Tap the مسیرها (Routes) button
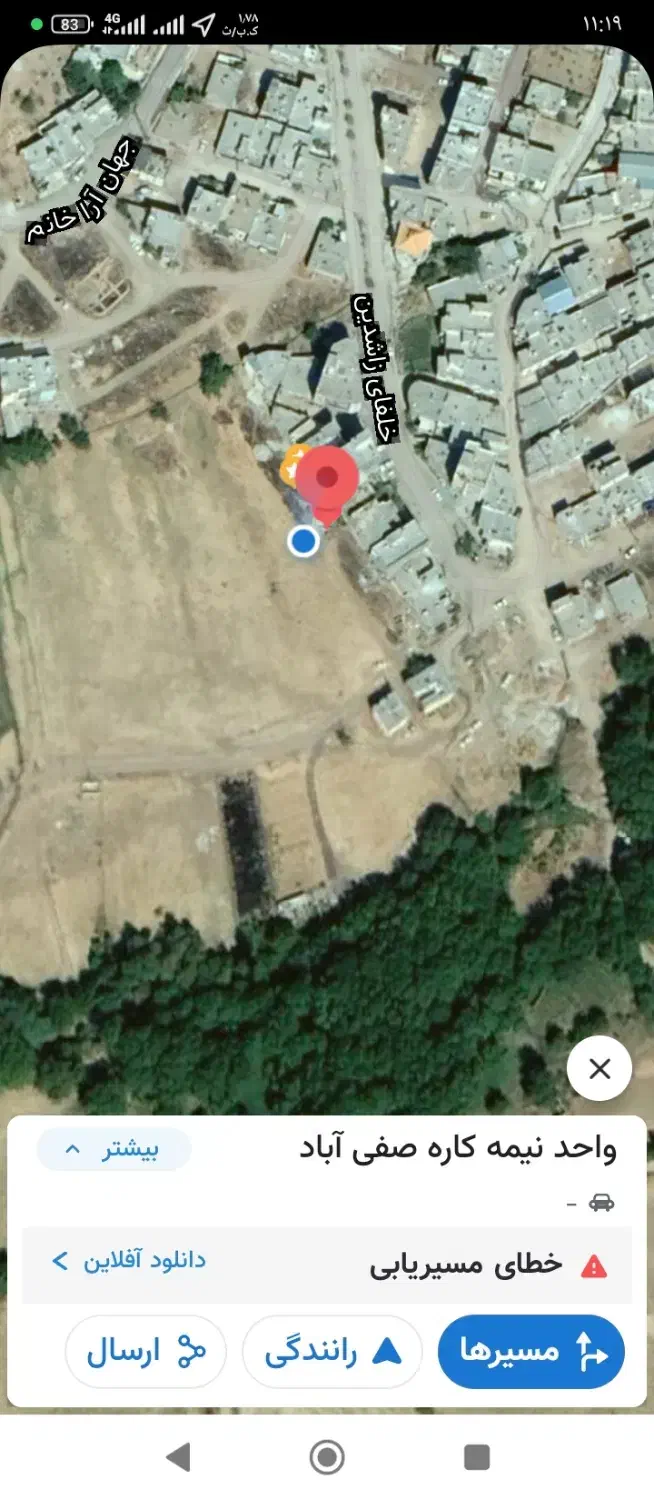This screenshot has height=1500, width=654. (x=531, y=1351)
